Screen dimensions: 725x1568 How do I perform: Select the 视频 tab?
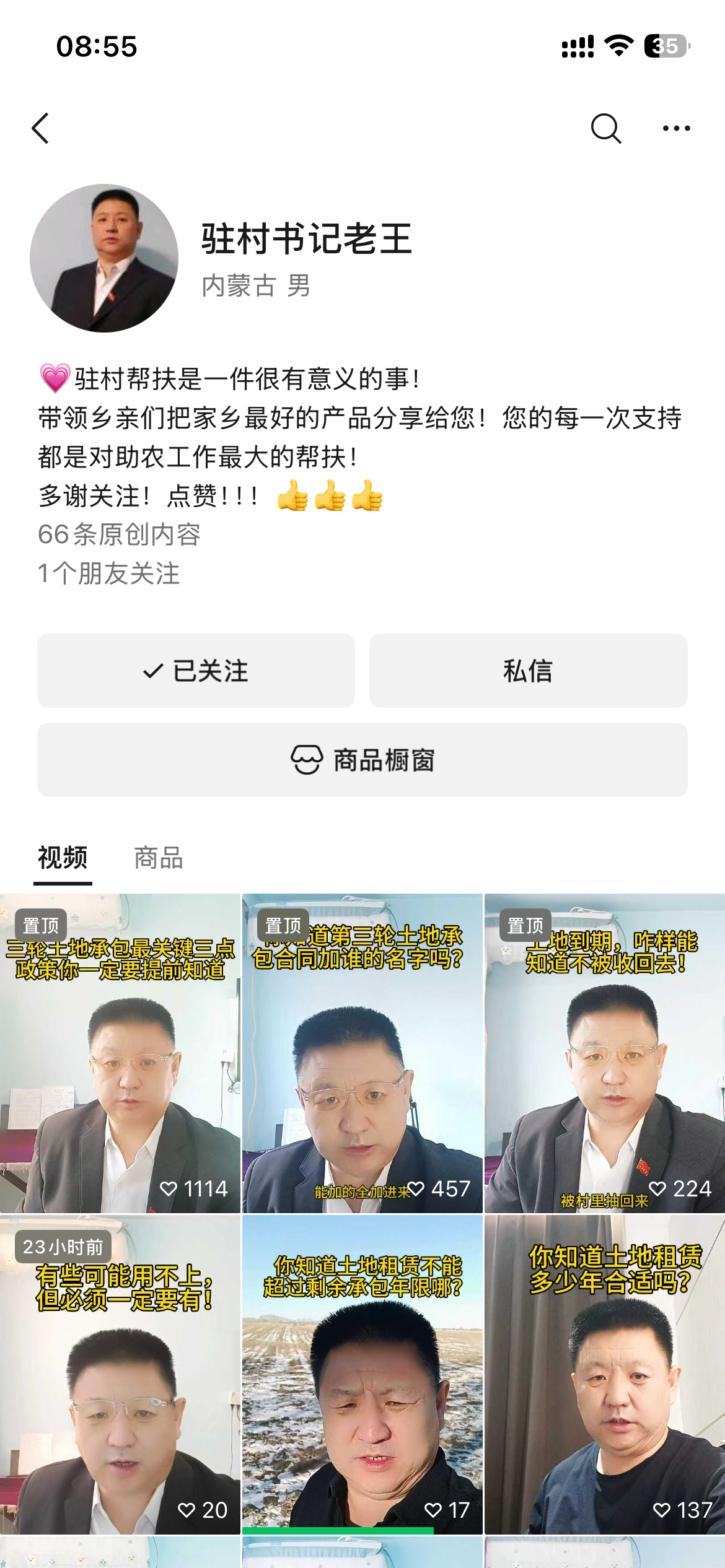click(63, 858)
